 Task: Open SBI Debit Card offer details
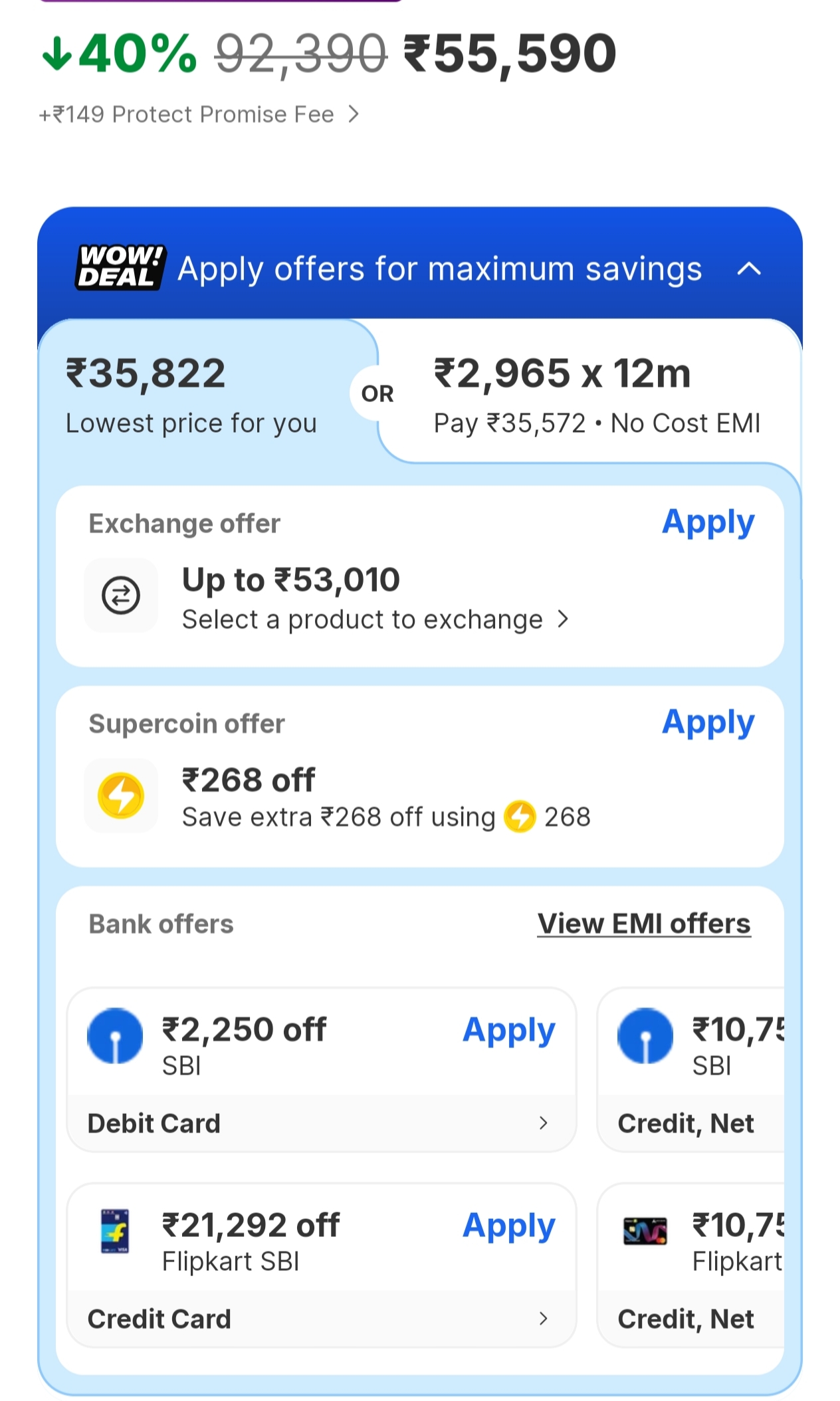tap(319, 1123)
